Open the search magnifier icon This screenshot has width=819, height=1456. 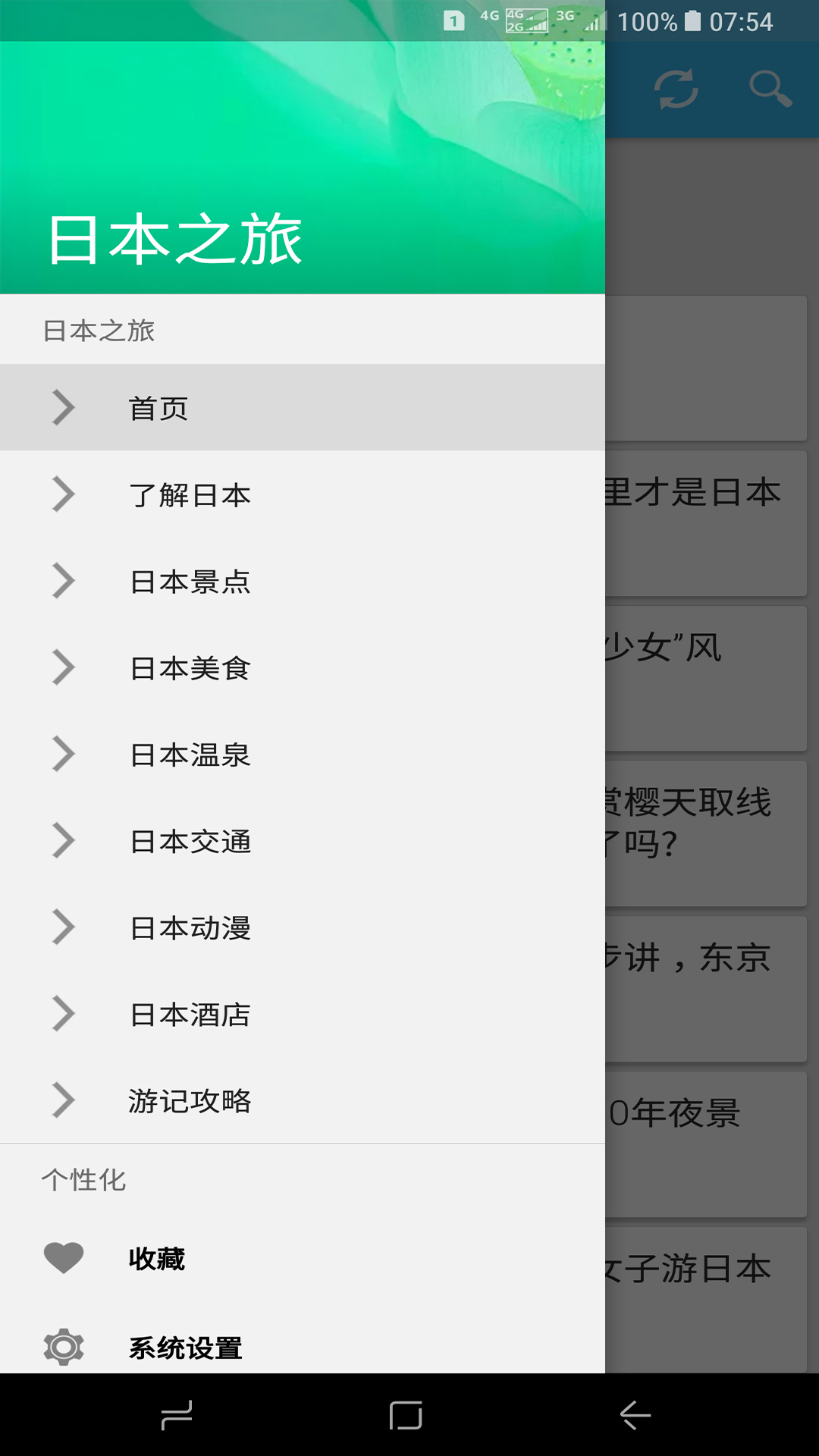coord(770,89)
